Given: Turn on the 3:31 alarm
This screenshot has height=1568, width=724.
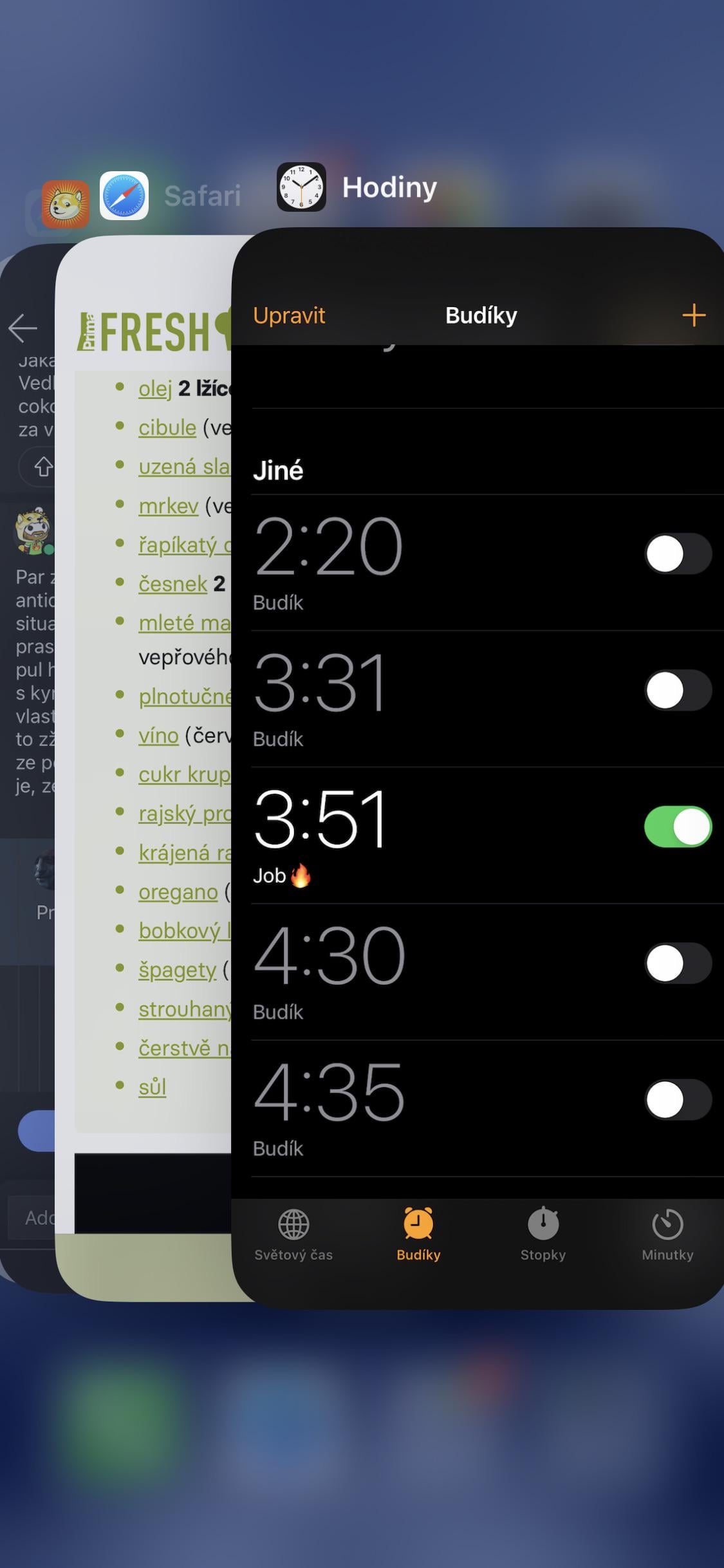Looking at the screenshot, I should 677,690.
